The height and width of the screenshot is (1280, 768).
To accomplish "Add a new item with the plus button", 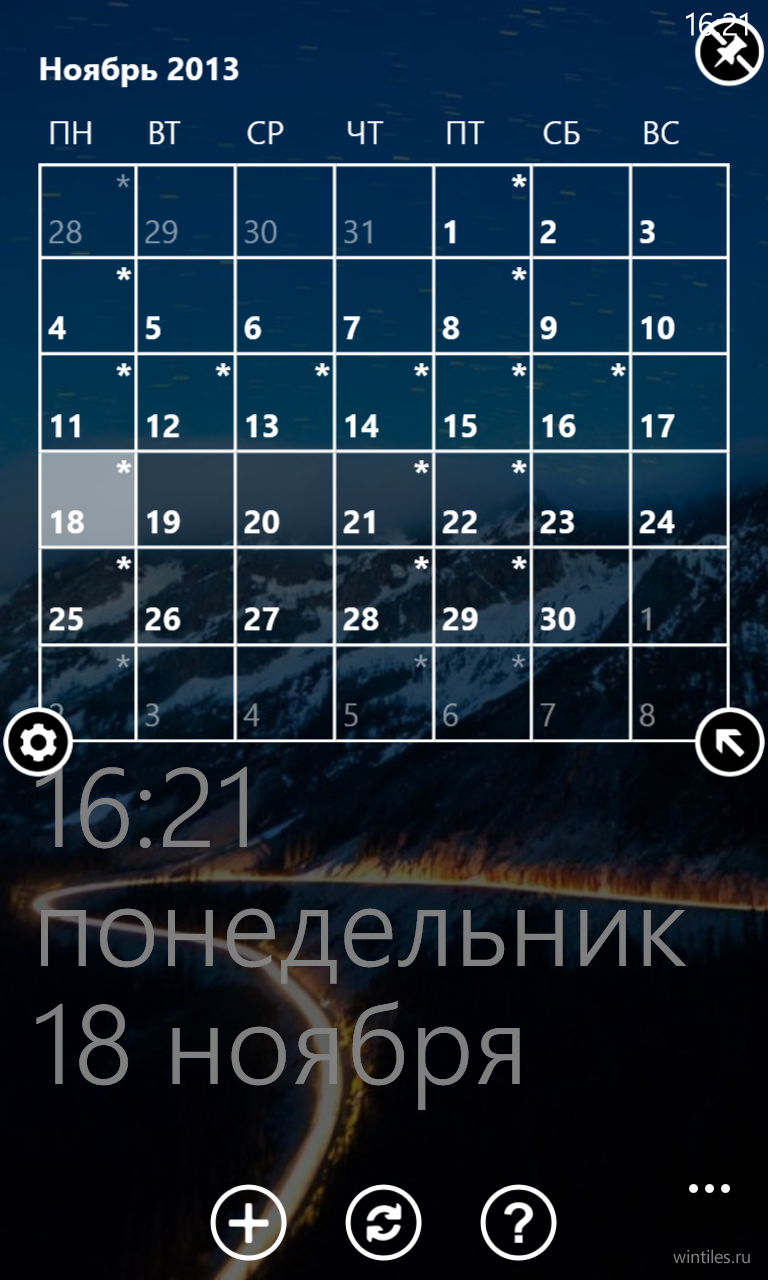I will coord(249,1222).
